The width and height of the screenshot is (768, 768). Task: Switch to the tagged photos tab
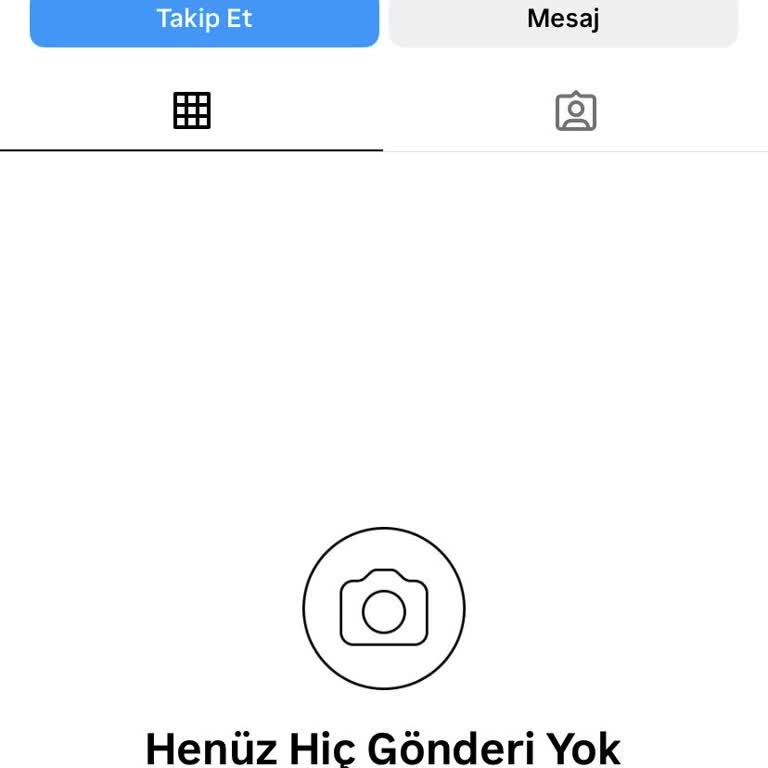(575, 111)
